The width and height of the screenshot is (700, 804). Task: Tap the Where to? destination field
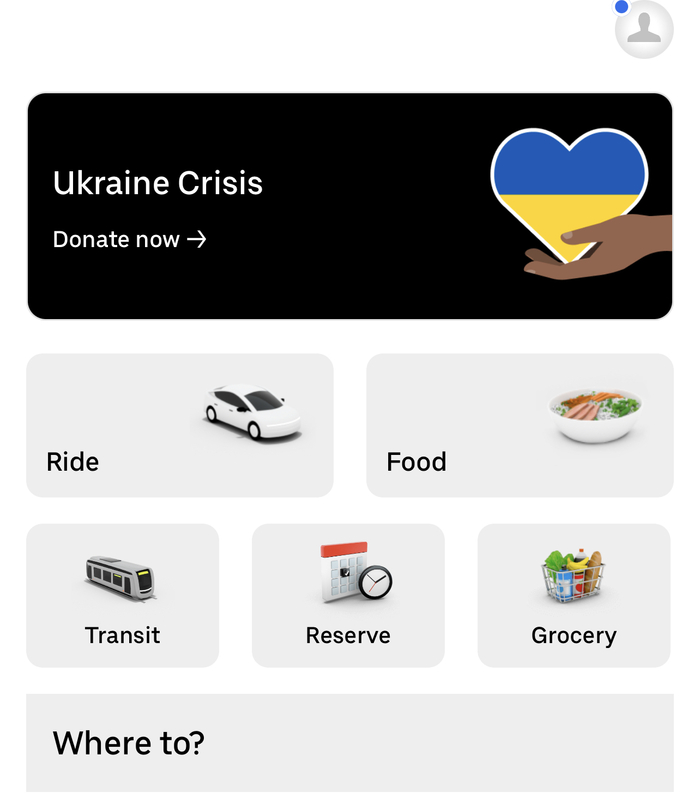click(349, 743)
